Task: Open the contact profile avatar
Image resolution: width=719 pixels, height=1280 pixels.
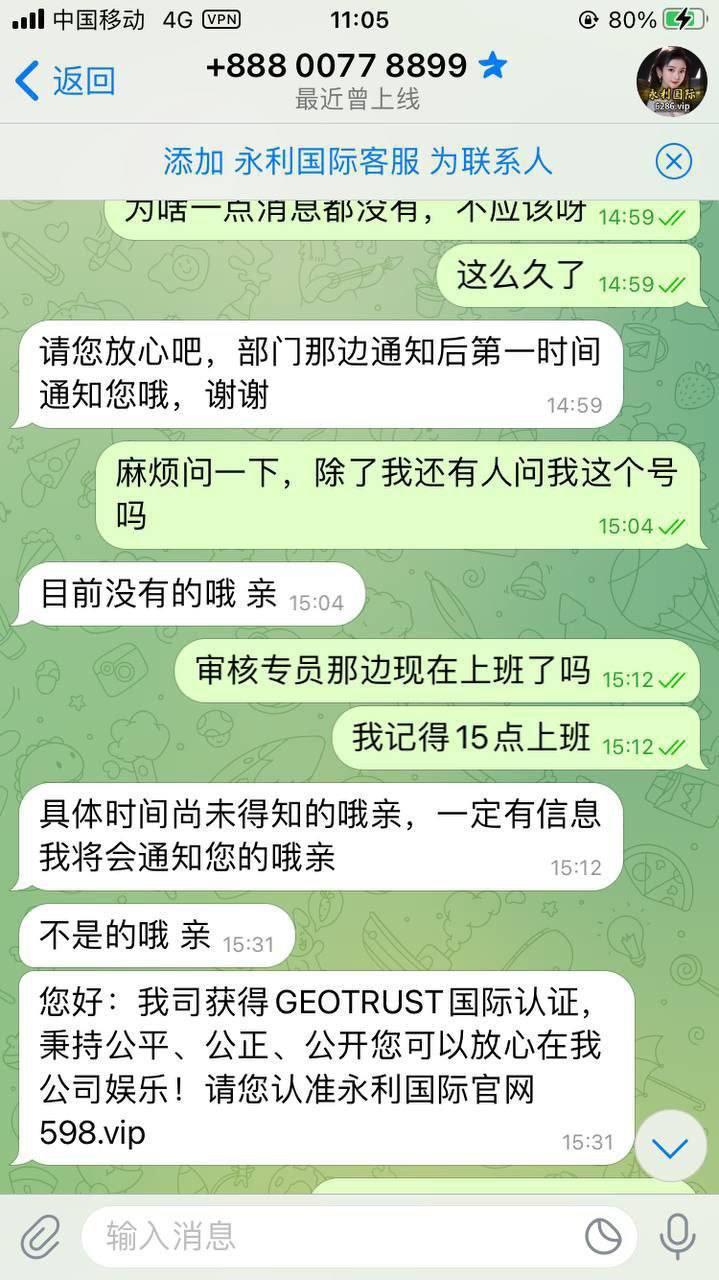Action: (x=671, y=80)
